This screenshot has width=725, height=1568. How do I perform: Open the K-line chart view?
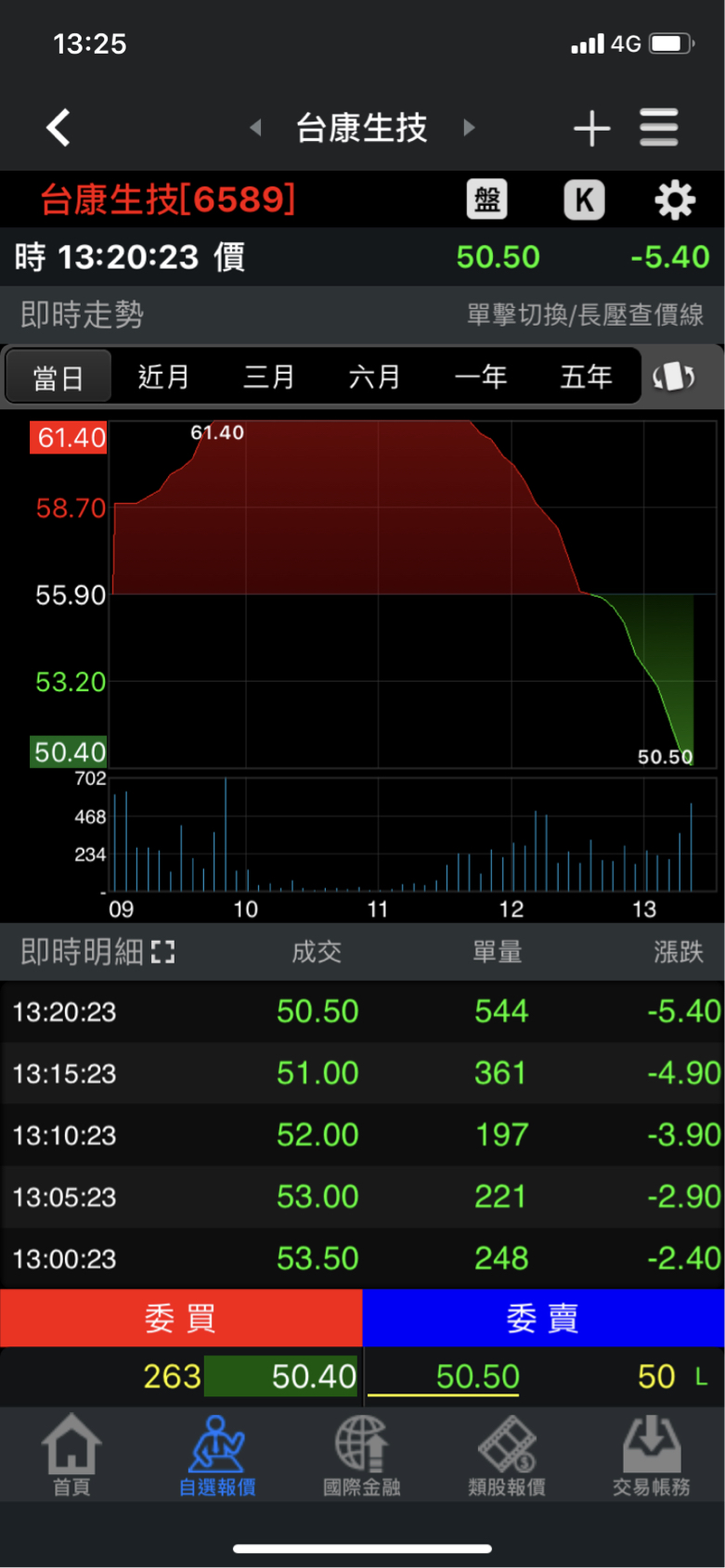coord(584,199)
